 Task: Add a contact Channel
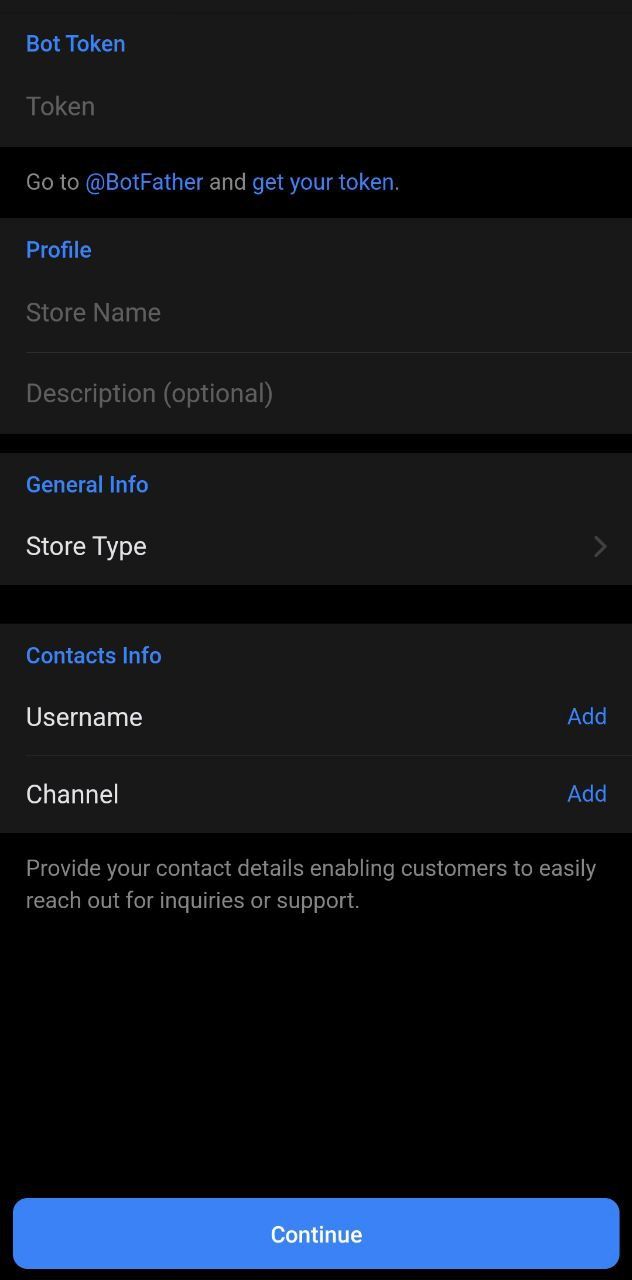click(x=586, y=793)
